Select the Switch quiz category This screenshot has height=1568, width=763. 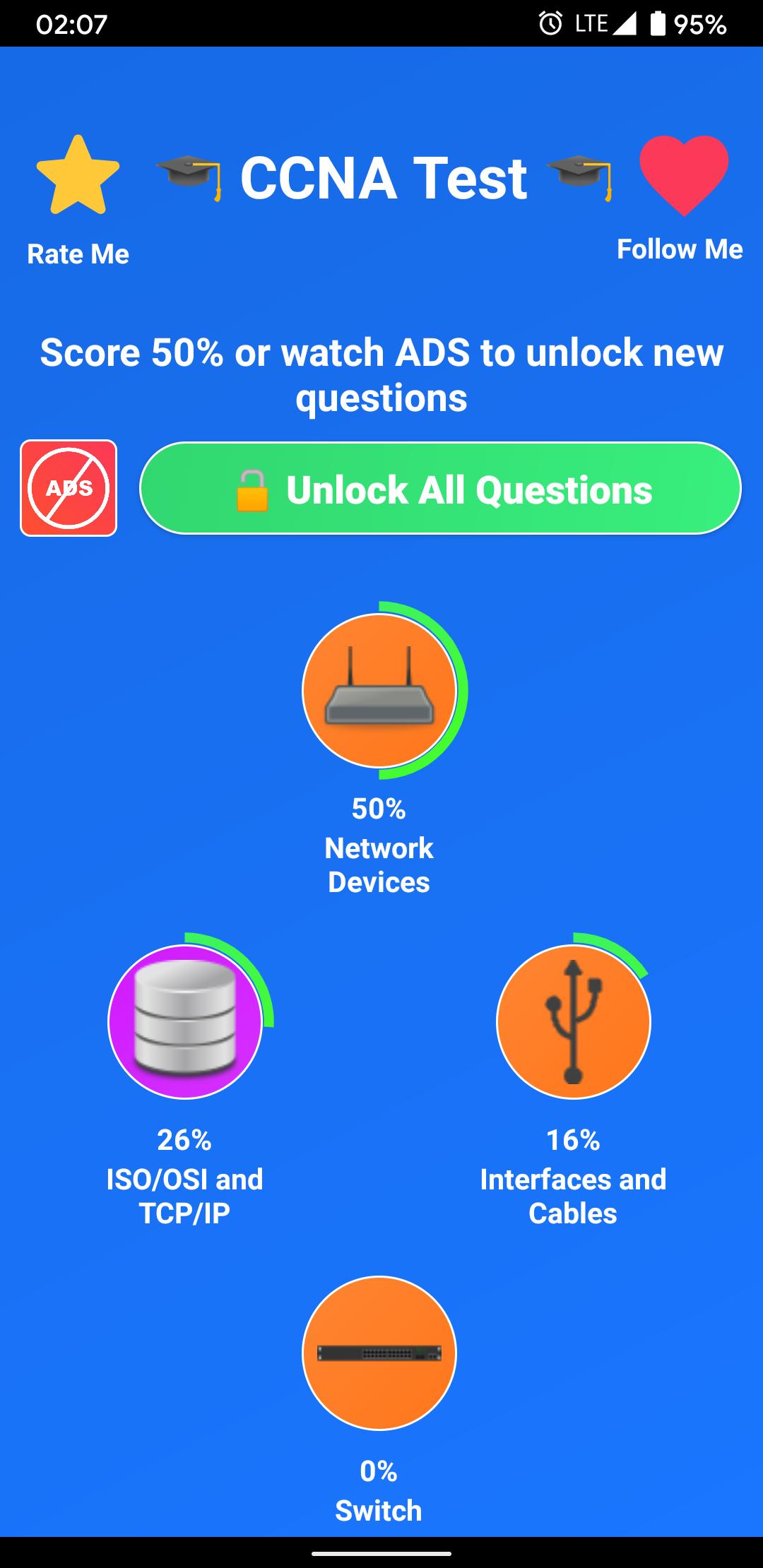click(x=379, y=1353)
